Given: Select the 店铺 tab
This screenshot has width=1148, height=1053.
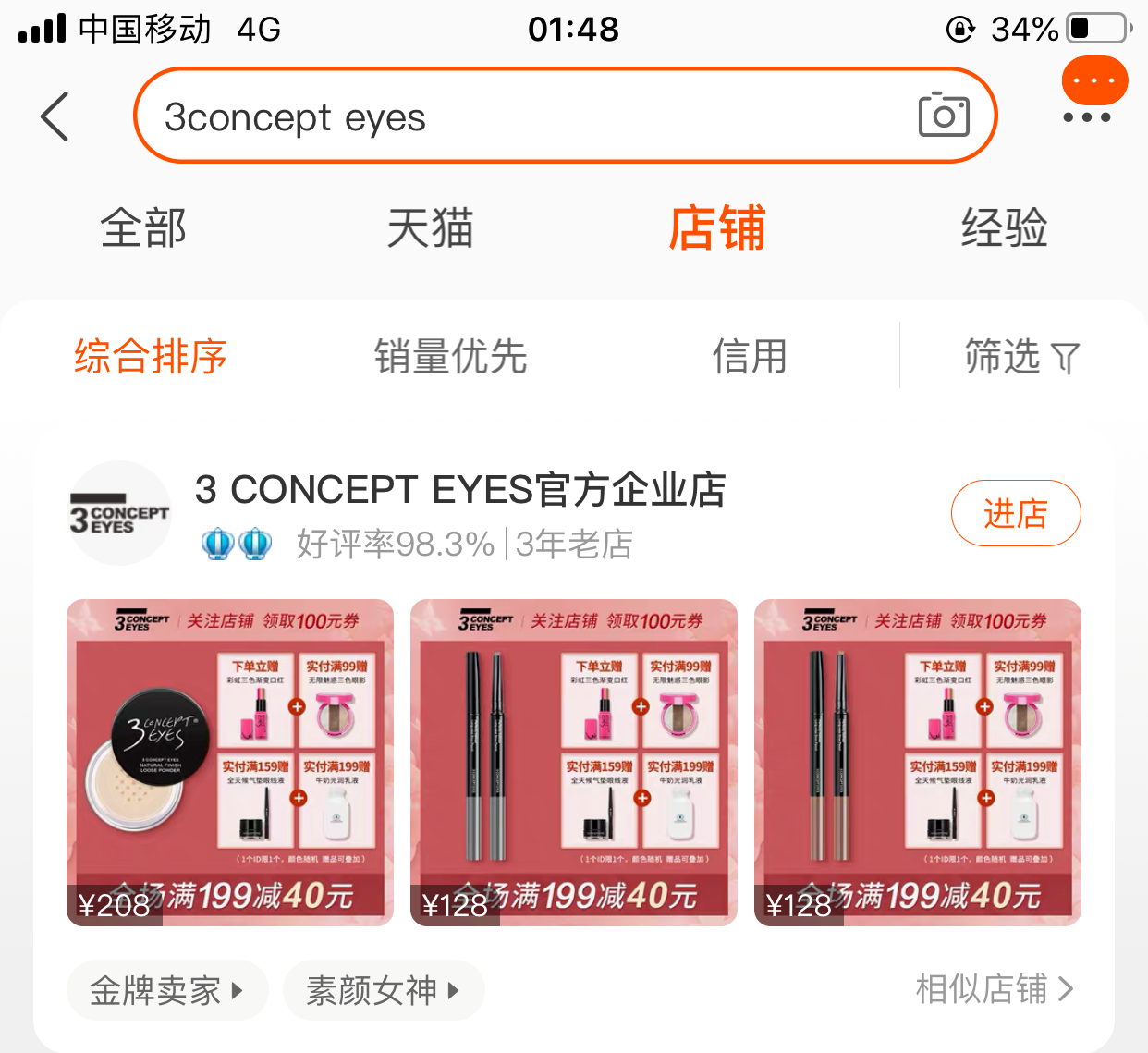Looking at the screenshot, I should pos(717,228).
